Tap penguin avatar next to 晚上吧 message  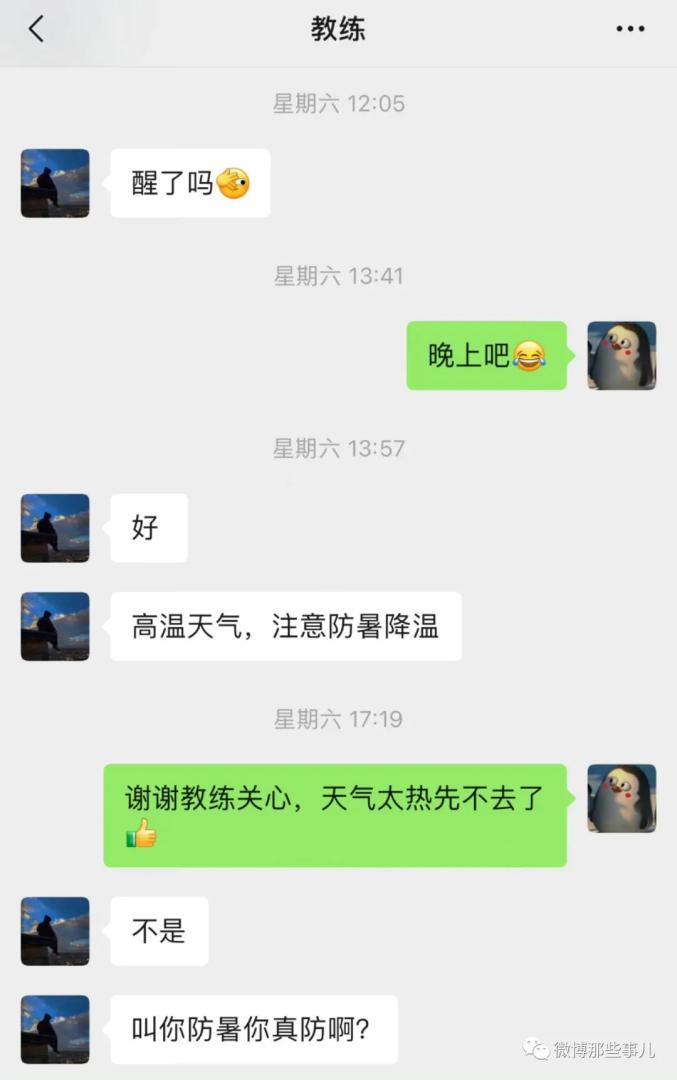[x=621, y=355]
